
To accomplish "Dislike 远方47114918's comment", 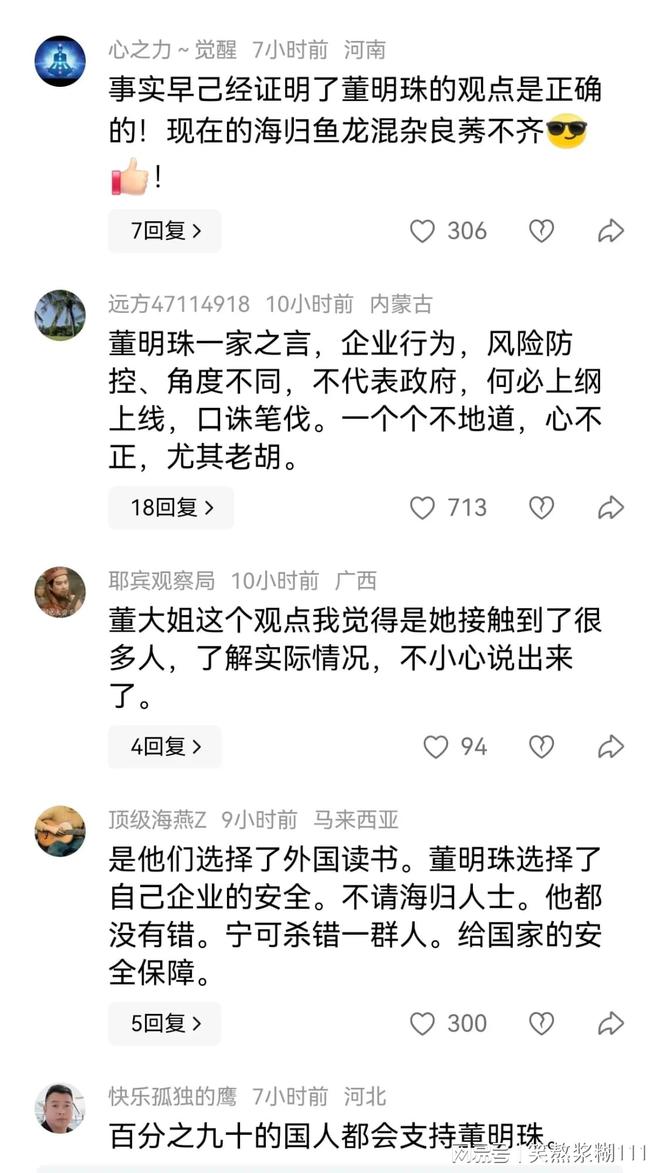I will tap(541, 507).
